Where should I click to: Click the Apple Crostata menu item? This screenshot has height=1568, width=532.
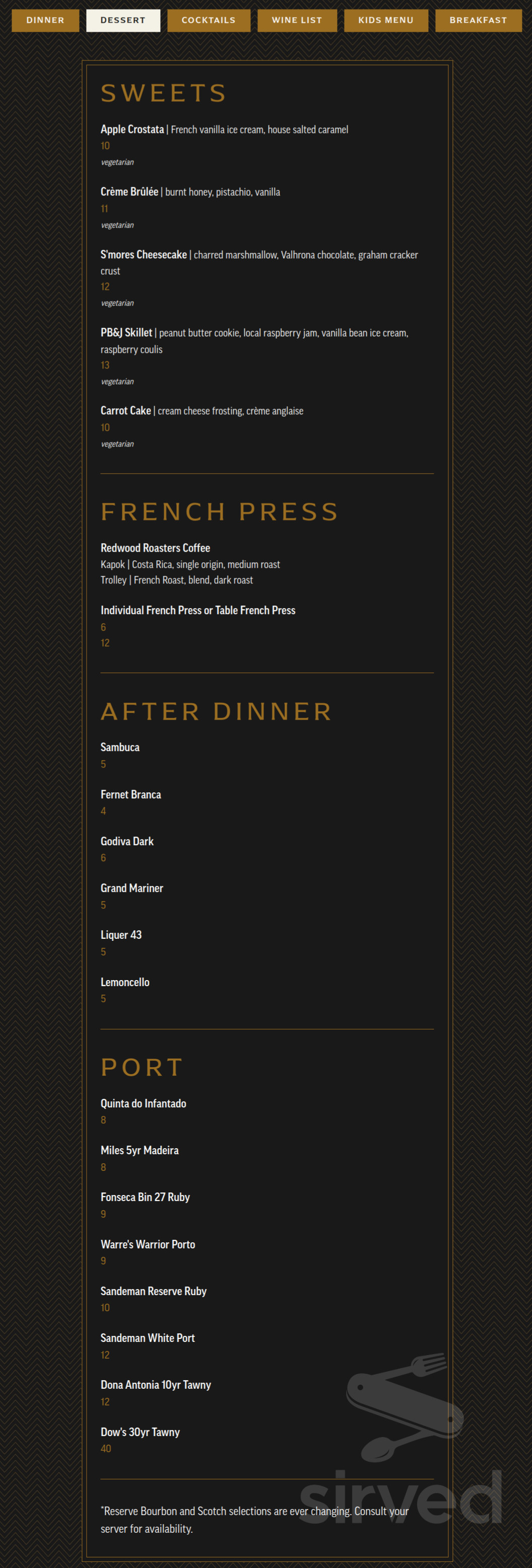point(131,129)
